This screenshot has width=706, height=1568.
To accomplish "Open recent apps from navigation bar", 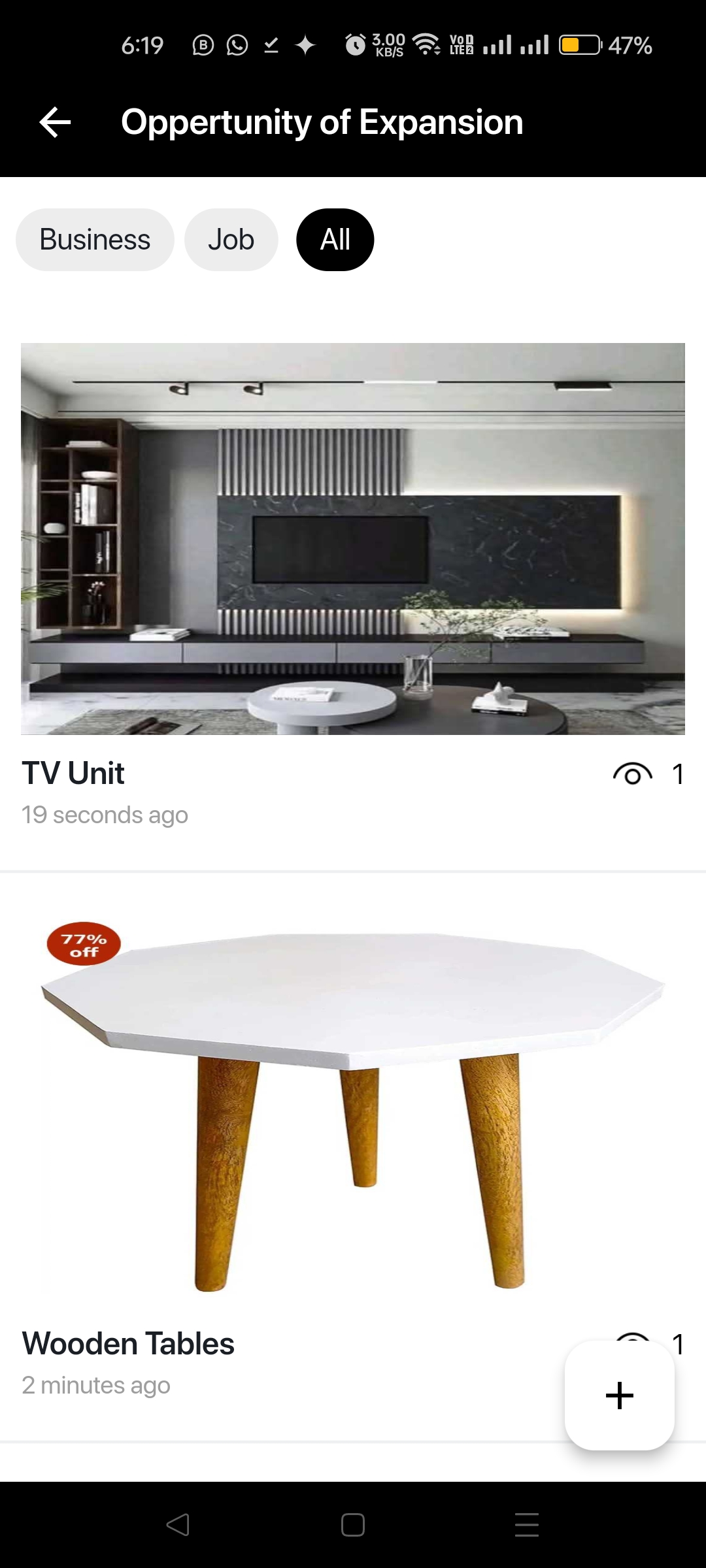I will pyautogui.click(x=527, y=1525).
